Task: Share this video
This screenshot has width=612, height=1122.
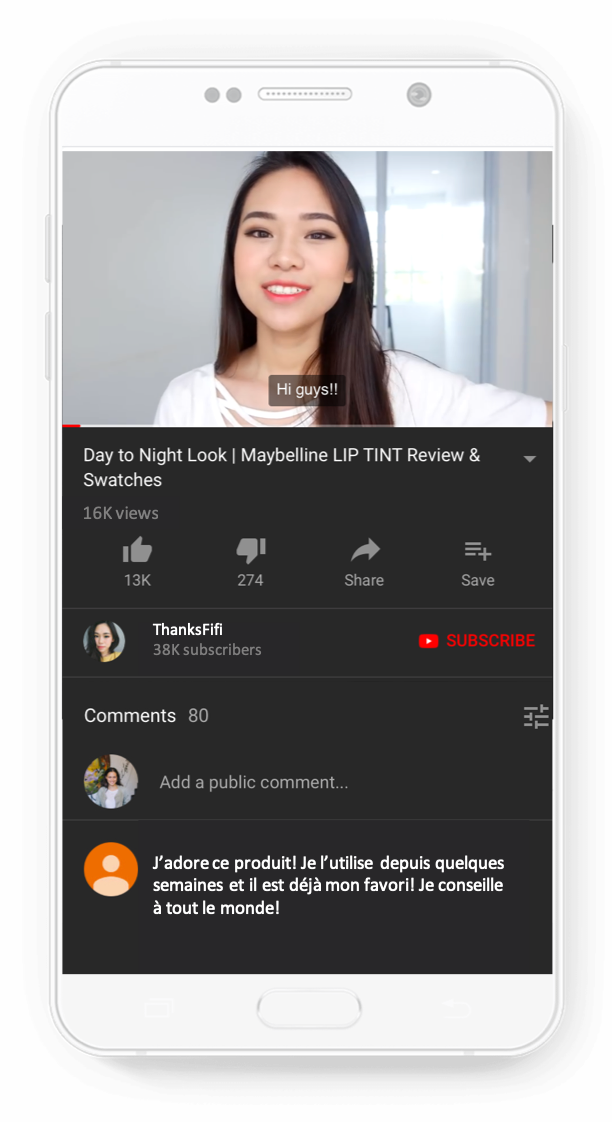Action: click(364, 551)
